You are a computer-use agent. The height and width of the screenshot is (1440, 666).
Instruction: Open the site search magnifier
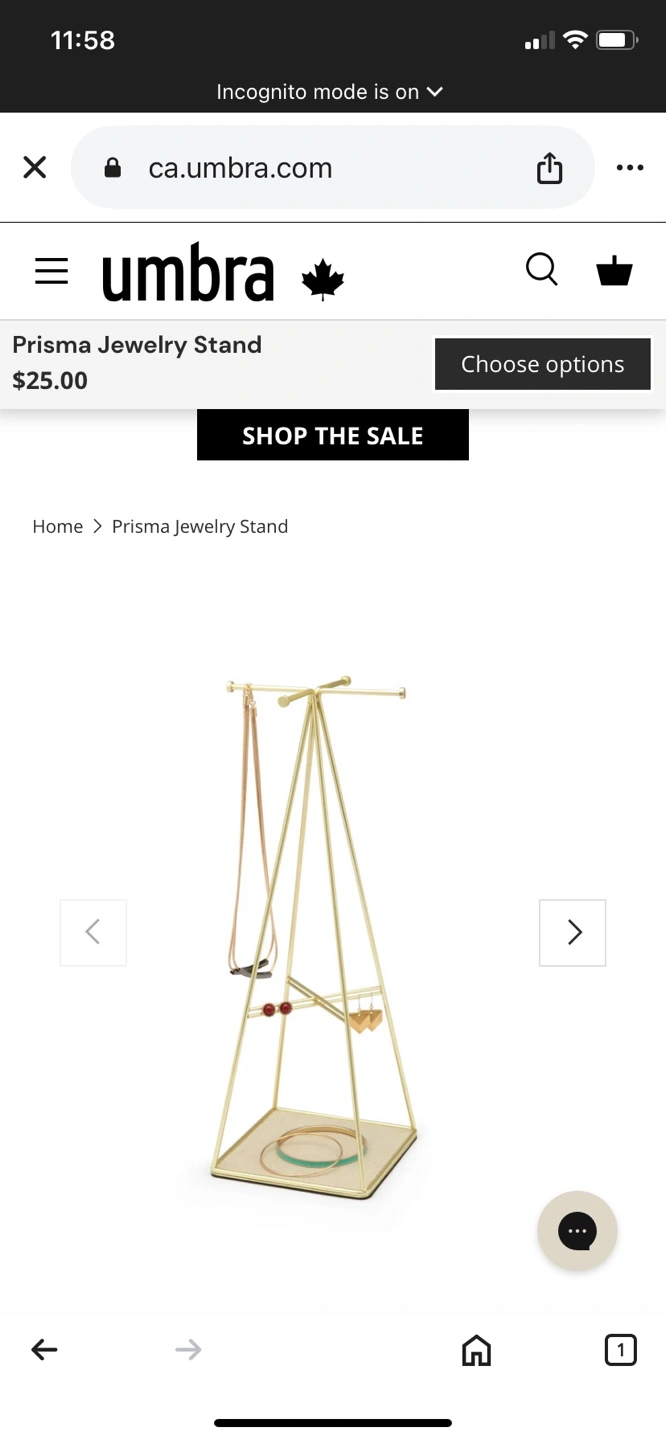point(541,269)
